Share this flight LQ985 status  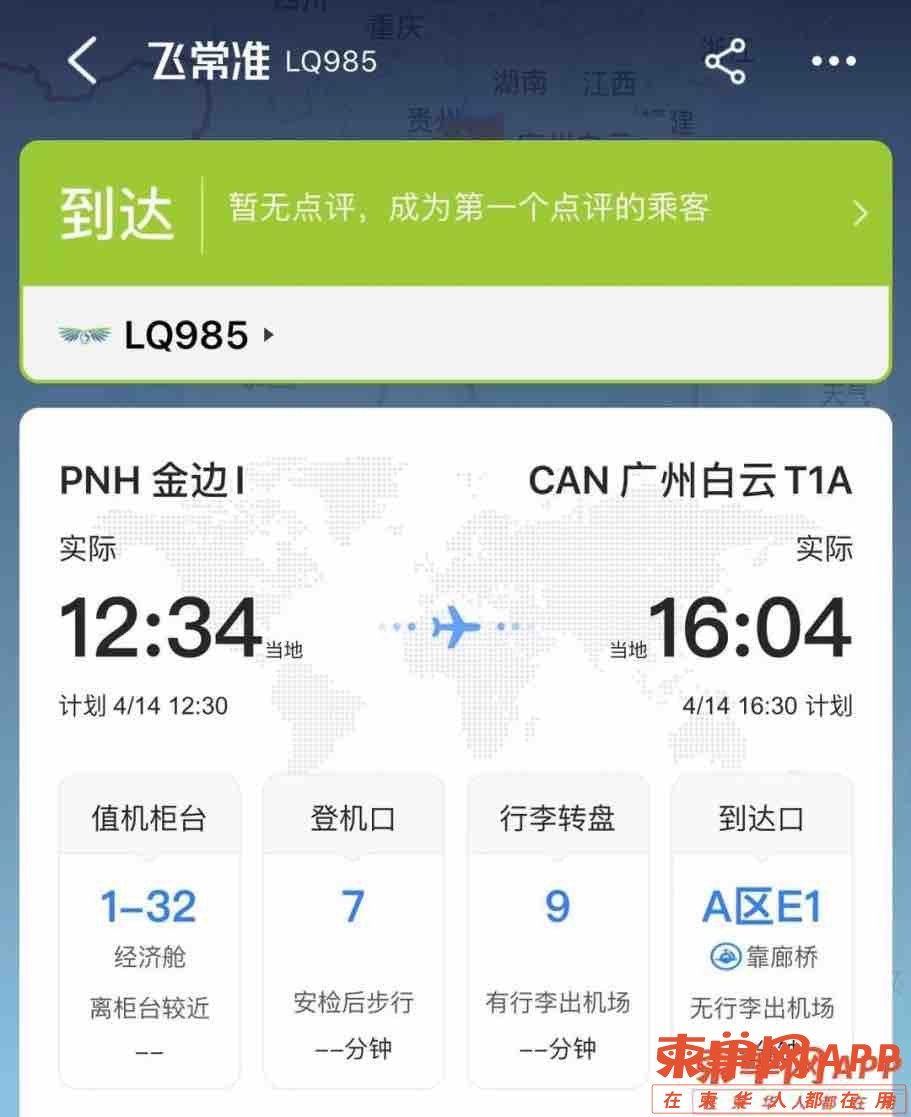point(725,62)
